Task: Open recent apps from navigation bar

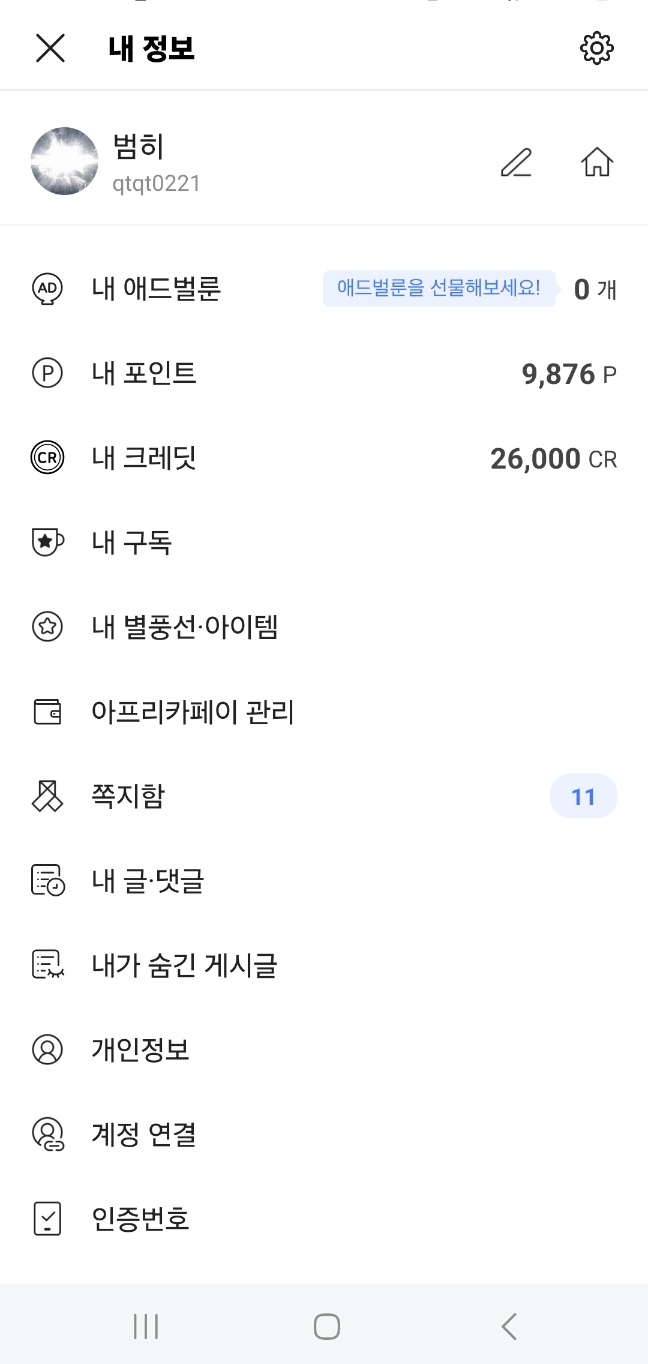Action: pyautogui.click(x=146, y=1327)
